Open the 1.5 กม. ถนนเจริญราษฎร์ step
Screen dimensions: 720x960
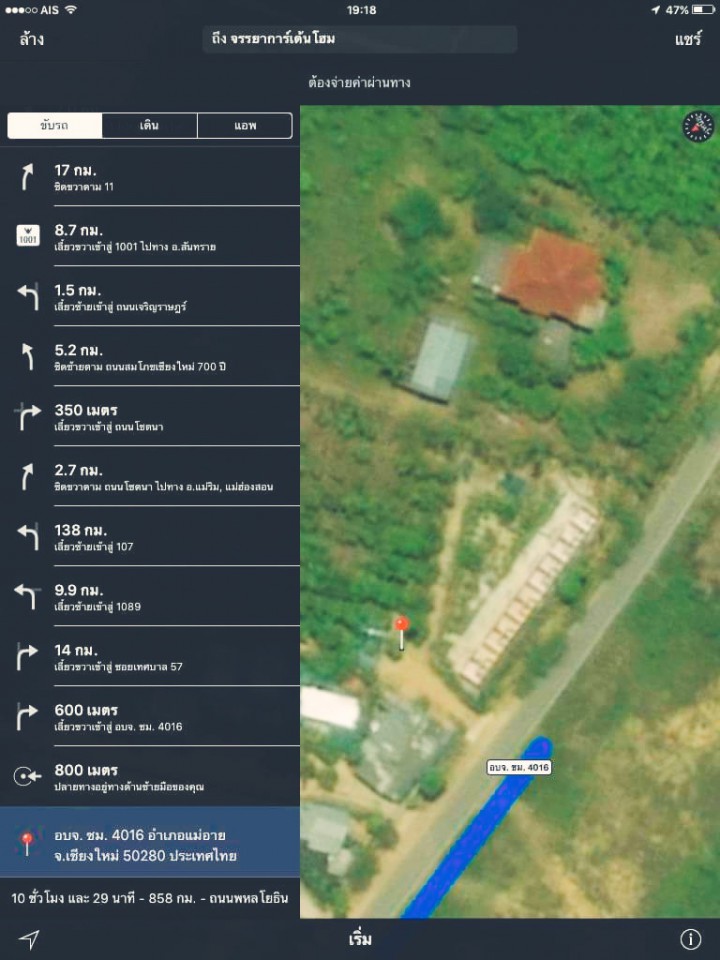tap(150, 297)
